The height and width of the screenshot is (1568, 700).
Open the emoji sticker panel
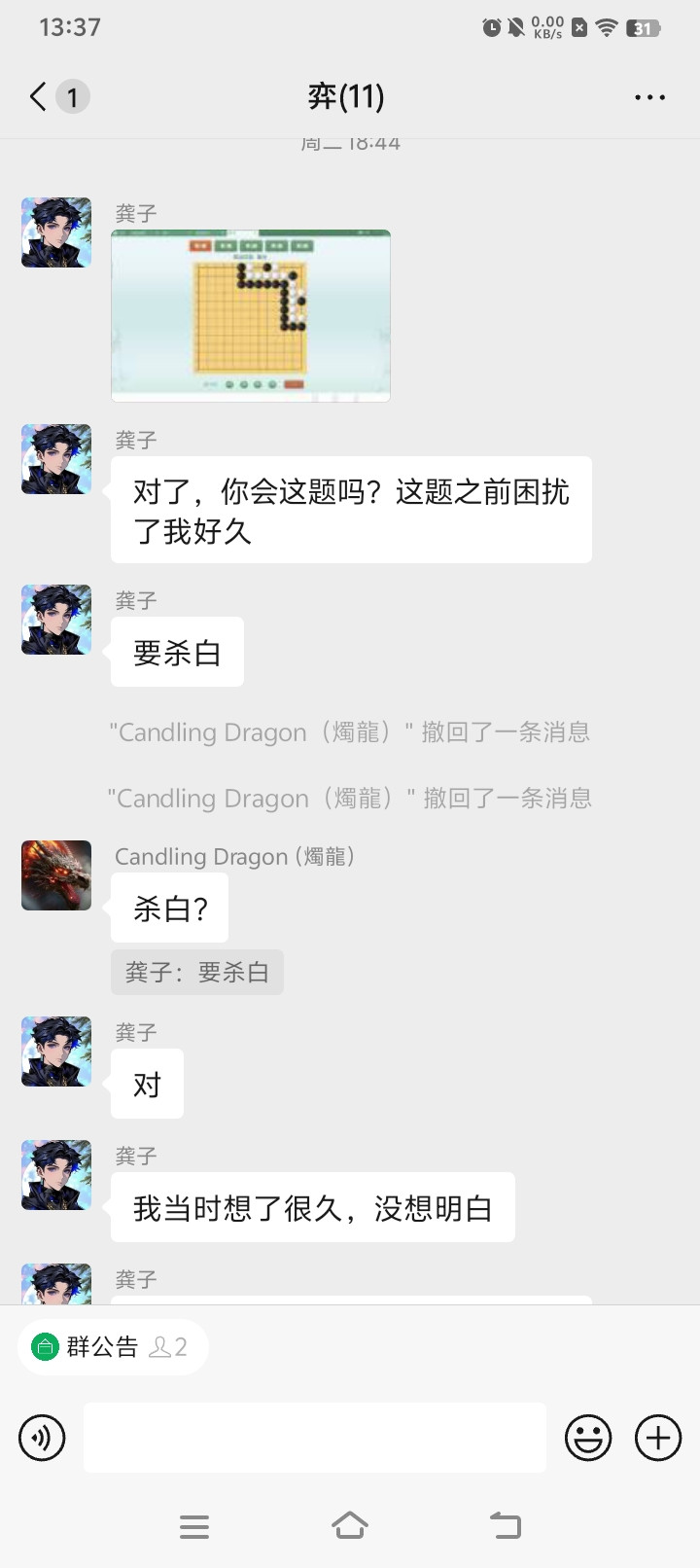[588, 1438]
